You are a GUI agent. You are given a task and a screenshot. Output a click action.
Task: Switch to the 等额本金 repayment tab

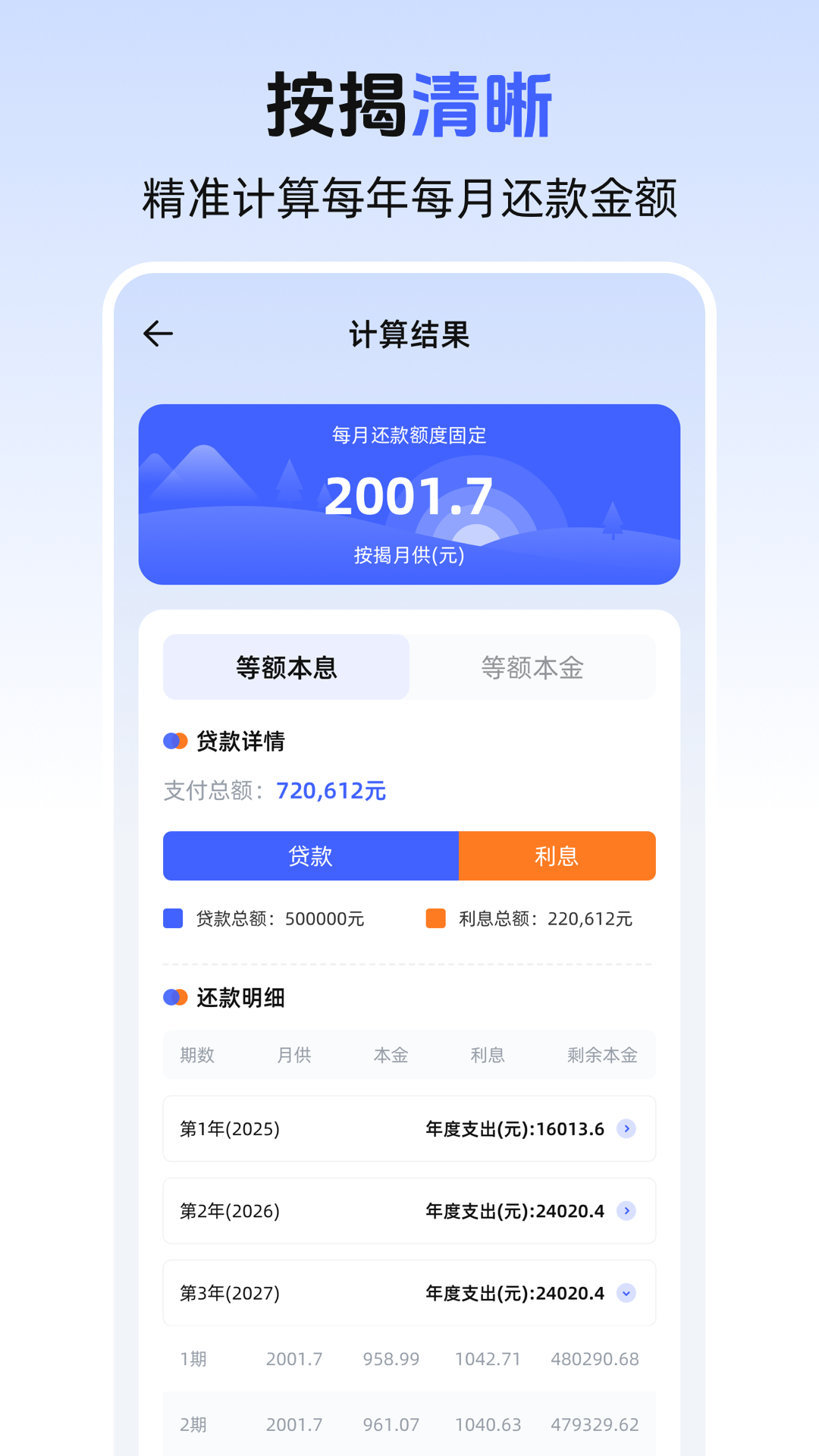(x=532, y=667)
